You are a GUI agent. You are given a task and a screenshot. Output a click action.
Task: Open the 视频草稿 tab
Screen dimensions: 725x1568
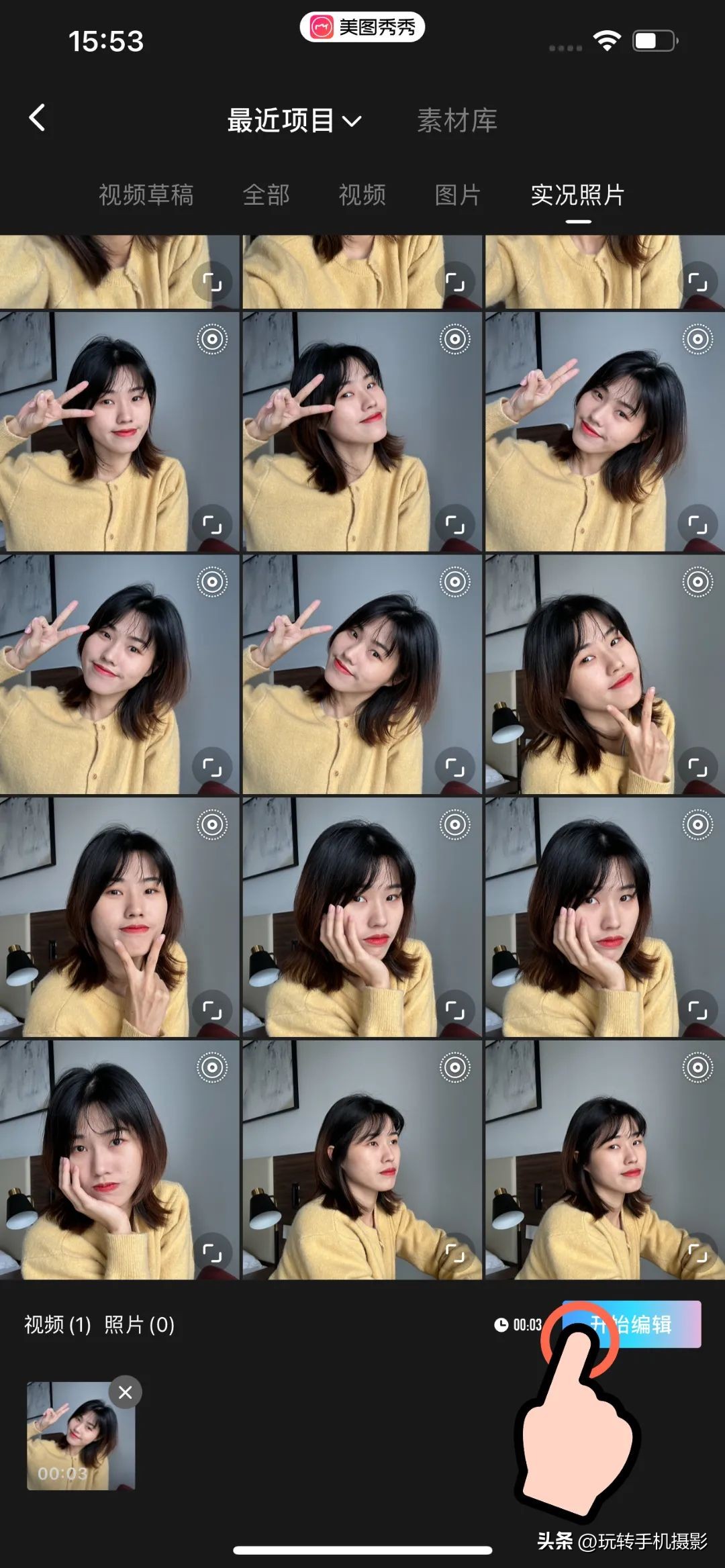(146, 196)
